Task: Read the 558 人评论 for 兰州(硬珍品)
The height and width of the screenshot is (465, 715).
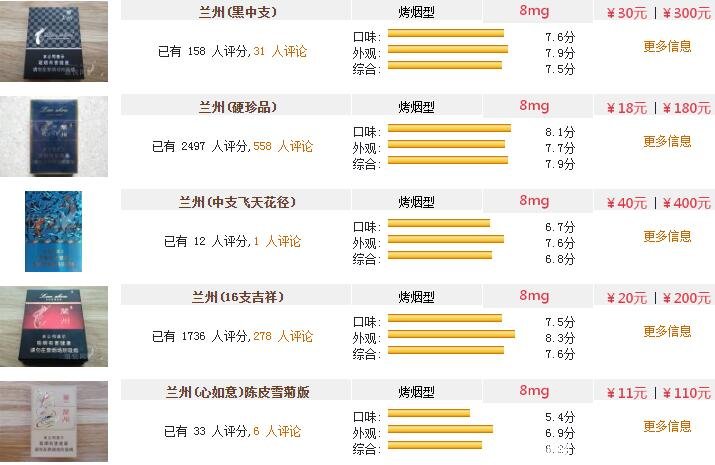Action: [x=283, y=146]
